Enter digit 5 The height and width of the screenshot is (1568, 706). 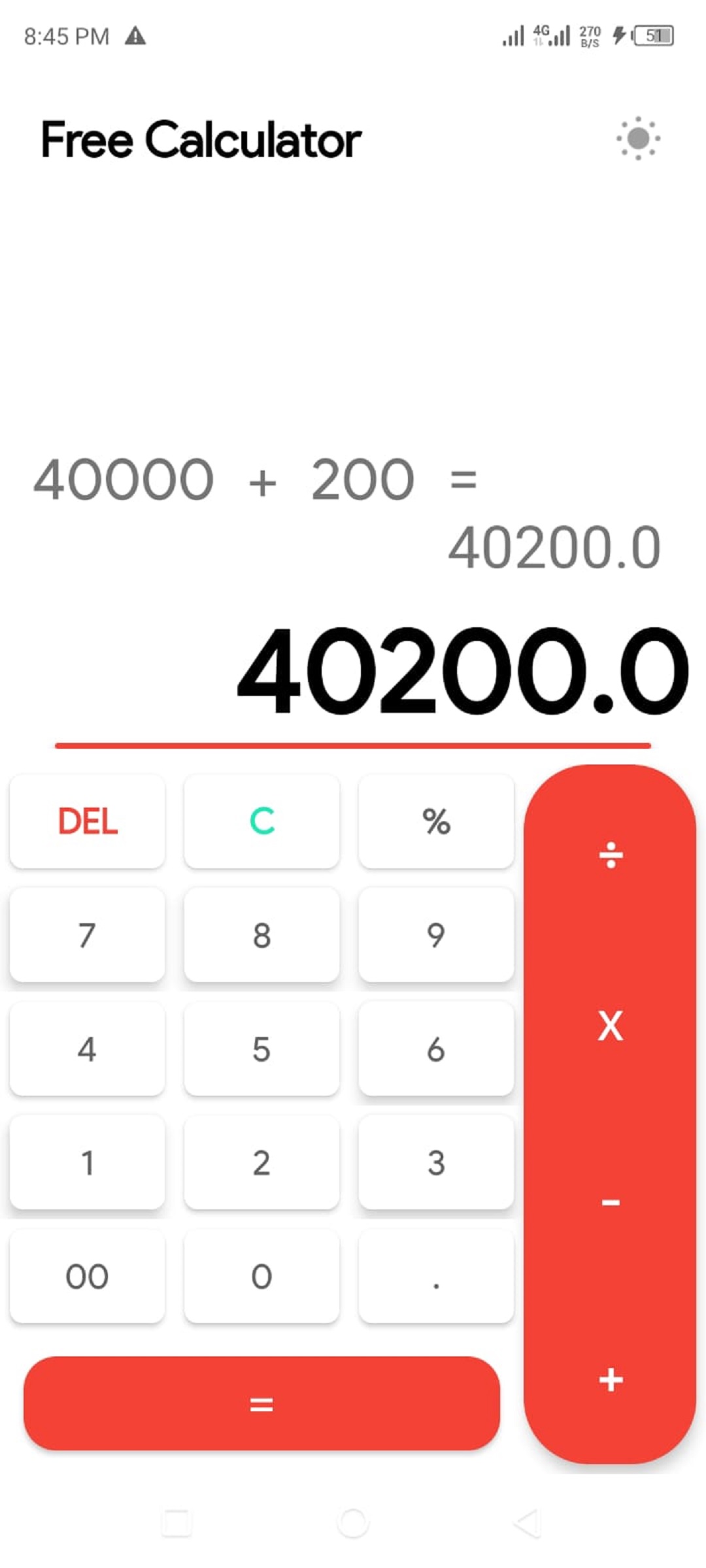[x=261, y=1049]
